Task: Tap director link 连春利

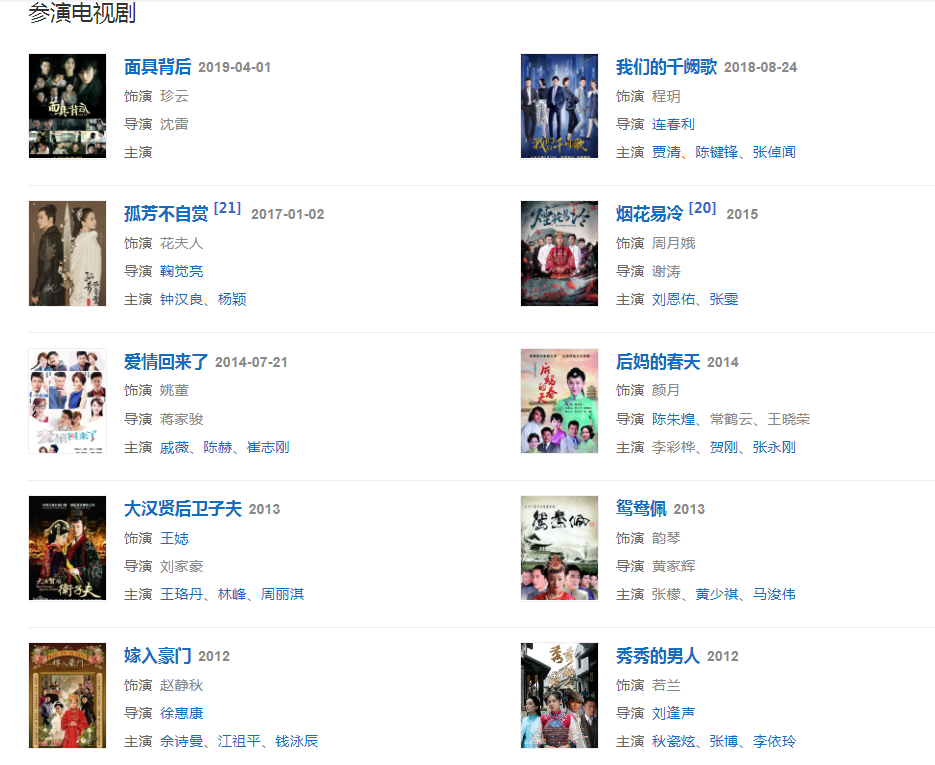Action: 673,124
